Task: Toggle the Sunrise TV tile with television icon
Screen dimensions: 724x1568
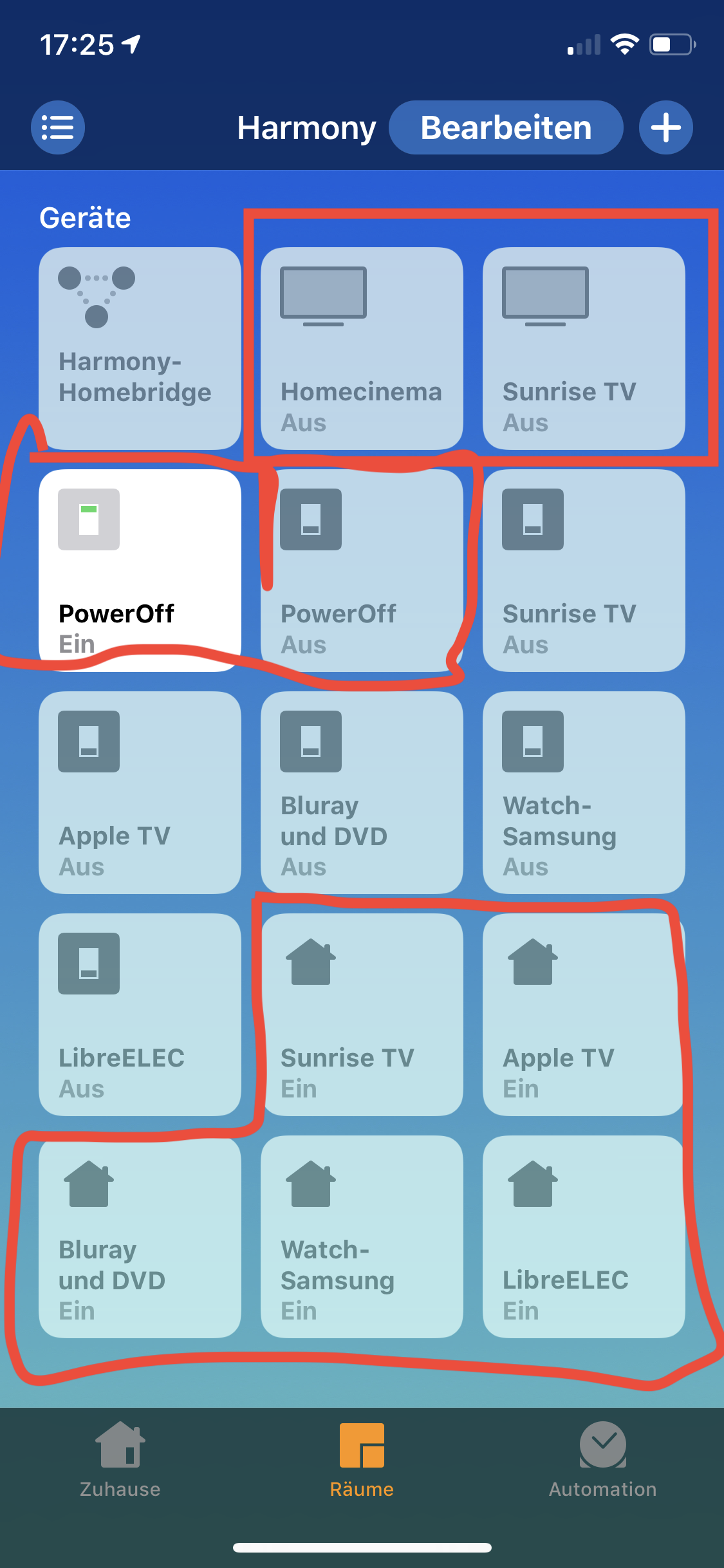Action: point(584,348)
